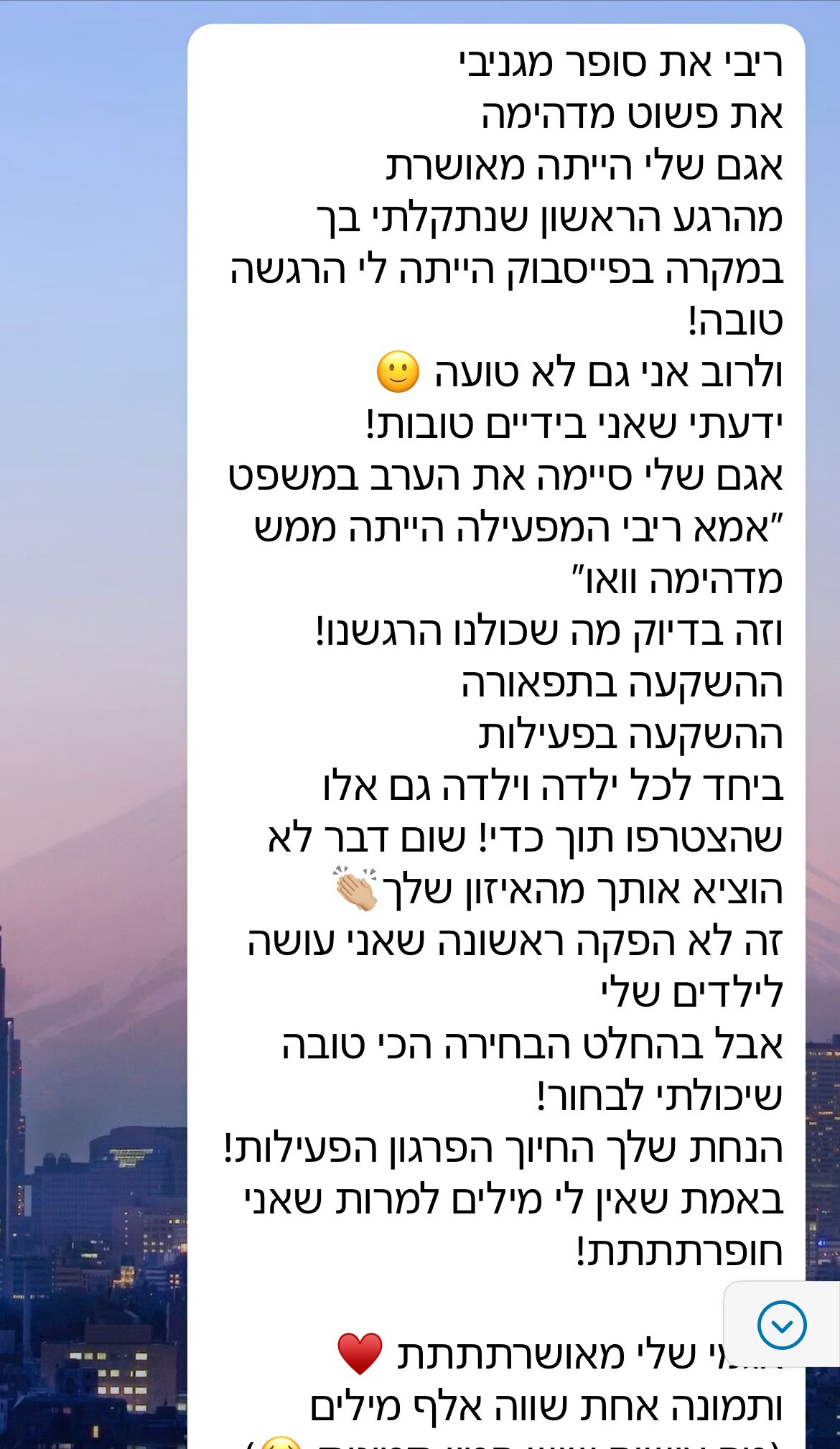Jump to the latest message with the down-arrow button
The height and width of the screenshot is (1449, 840).
click(x=781, y=1325)
